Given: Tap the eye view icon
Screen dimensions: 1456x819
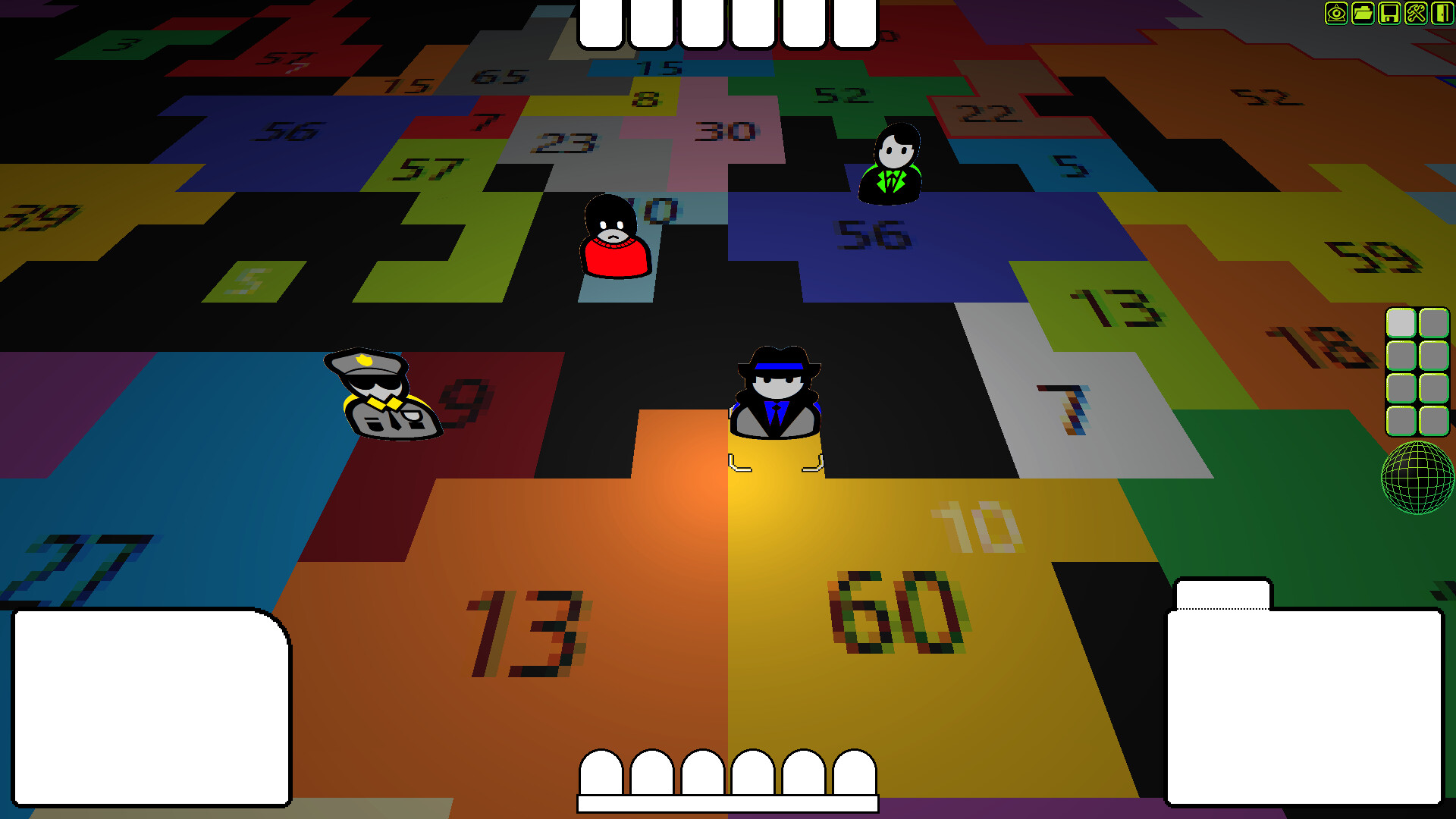Looking at the screenshot, I should point(1336,13).
